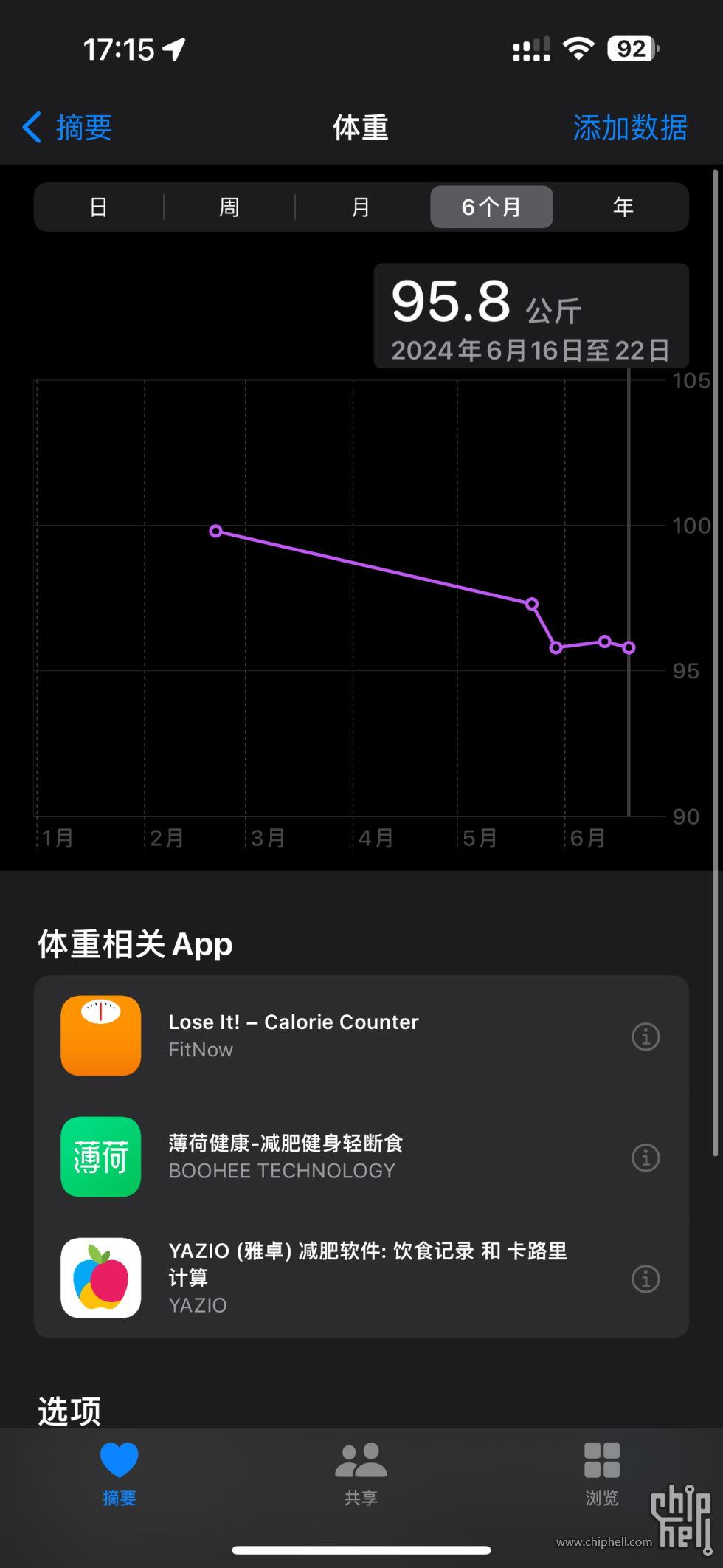
Task: Open Lose It! Calorie Counter app row
Action: [361, 1036]
